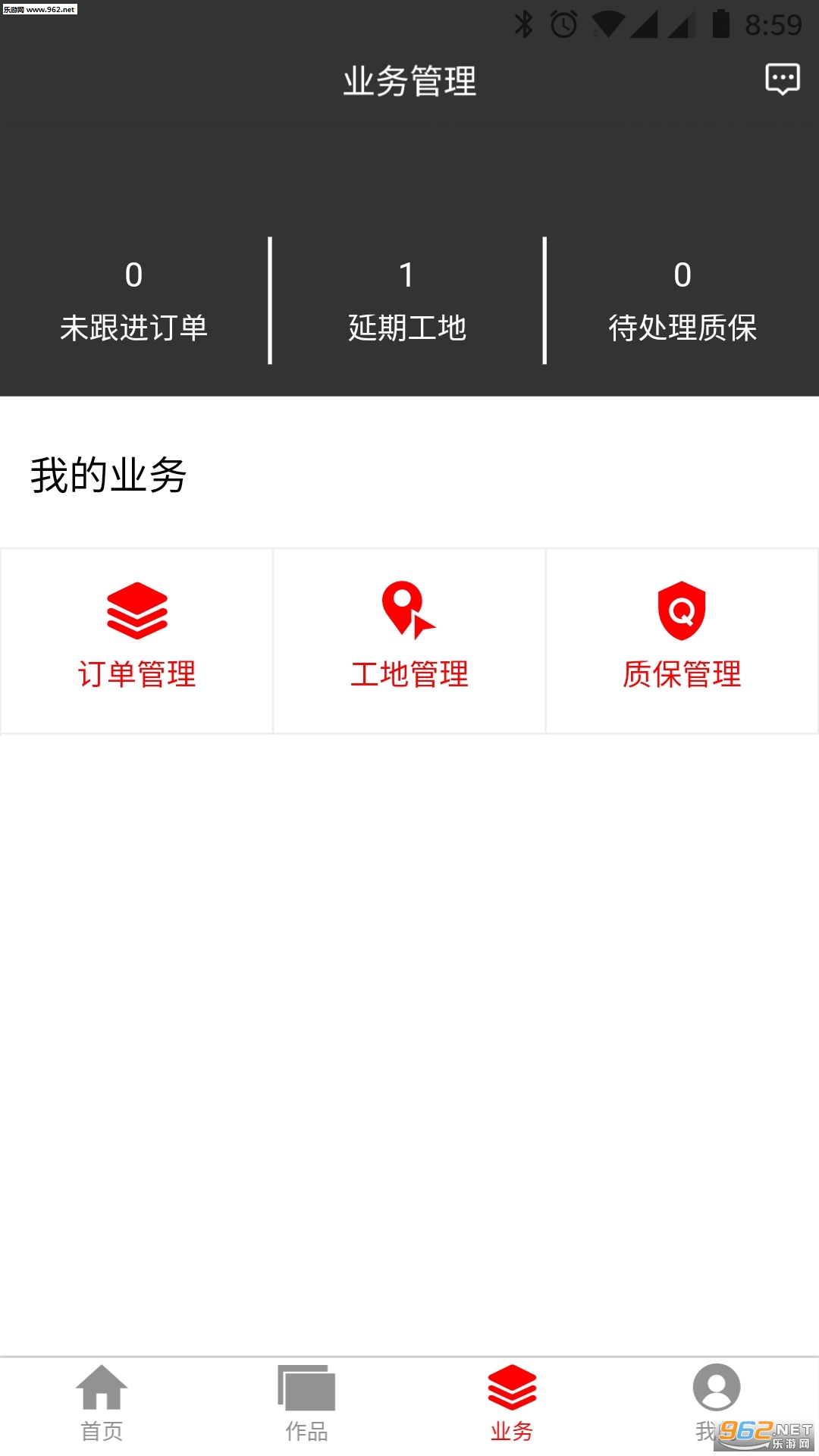Viewport: 819px width, 1456px height.
Task: Open the messages chat icon
Action: point(782,79)
